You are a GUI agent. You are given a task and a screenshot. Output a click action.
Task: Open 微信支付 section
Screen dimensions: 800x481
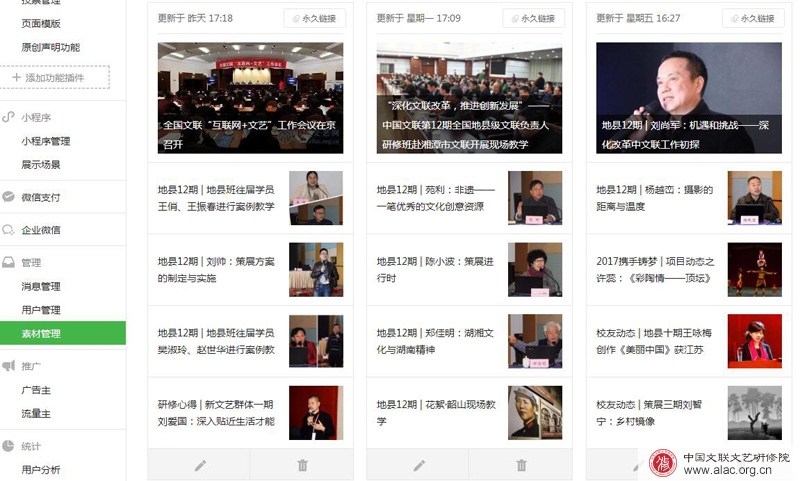click(x=41, y=197)
